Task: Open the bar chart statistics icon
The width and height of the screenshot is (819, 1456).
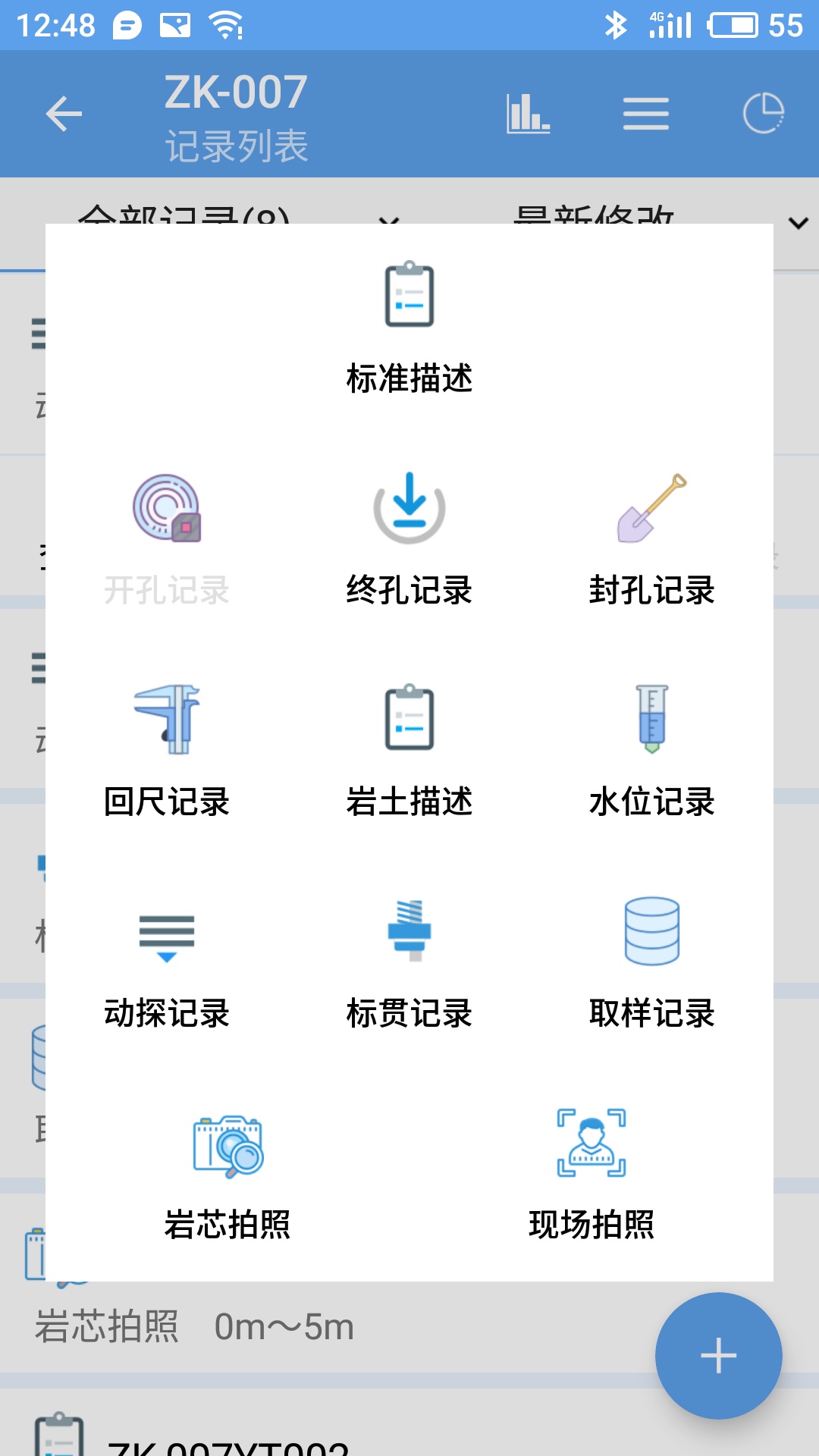Action: (x=528, y=115)
